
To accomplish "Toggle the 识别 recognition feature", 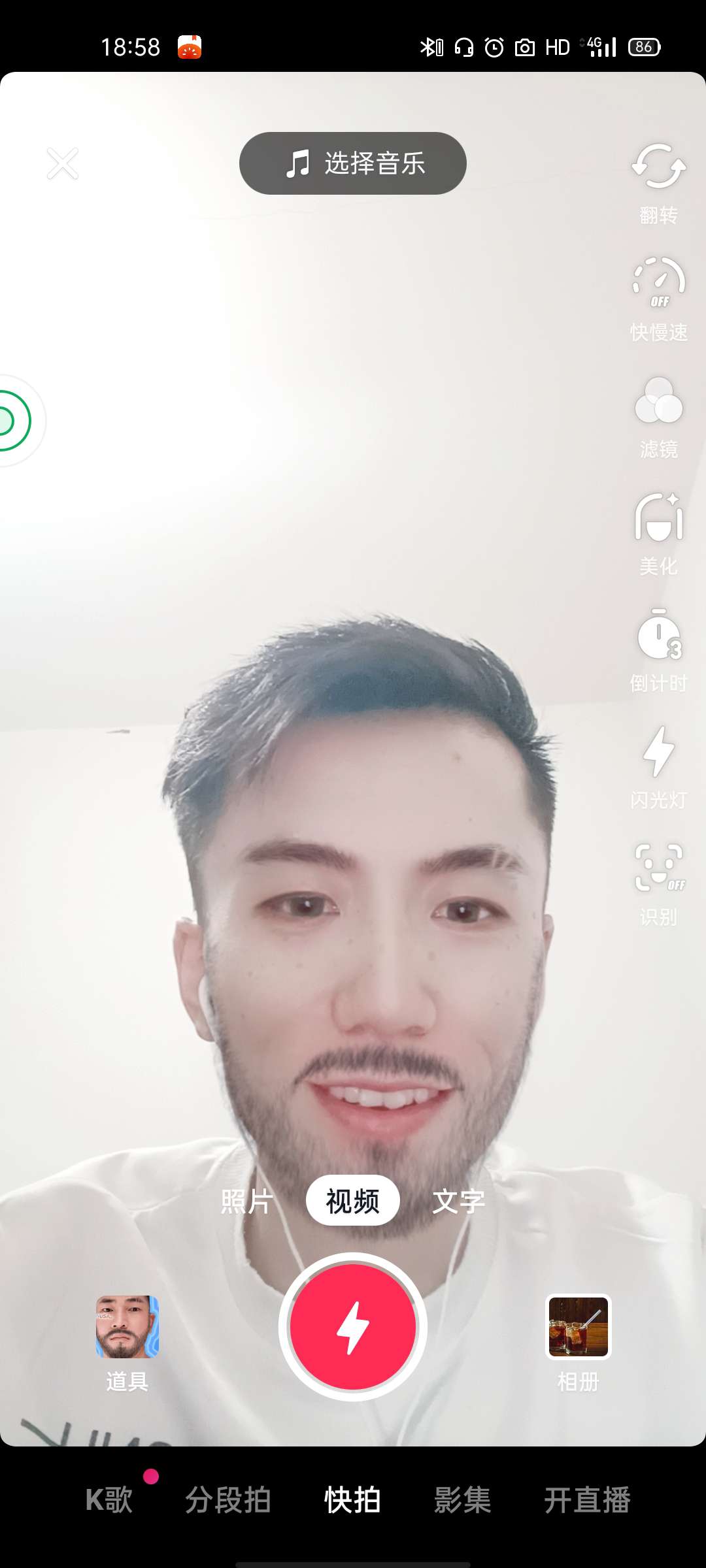I will (x=658, y=883).
